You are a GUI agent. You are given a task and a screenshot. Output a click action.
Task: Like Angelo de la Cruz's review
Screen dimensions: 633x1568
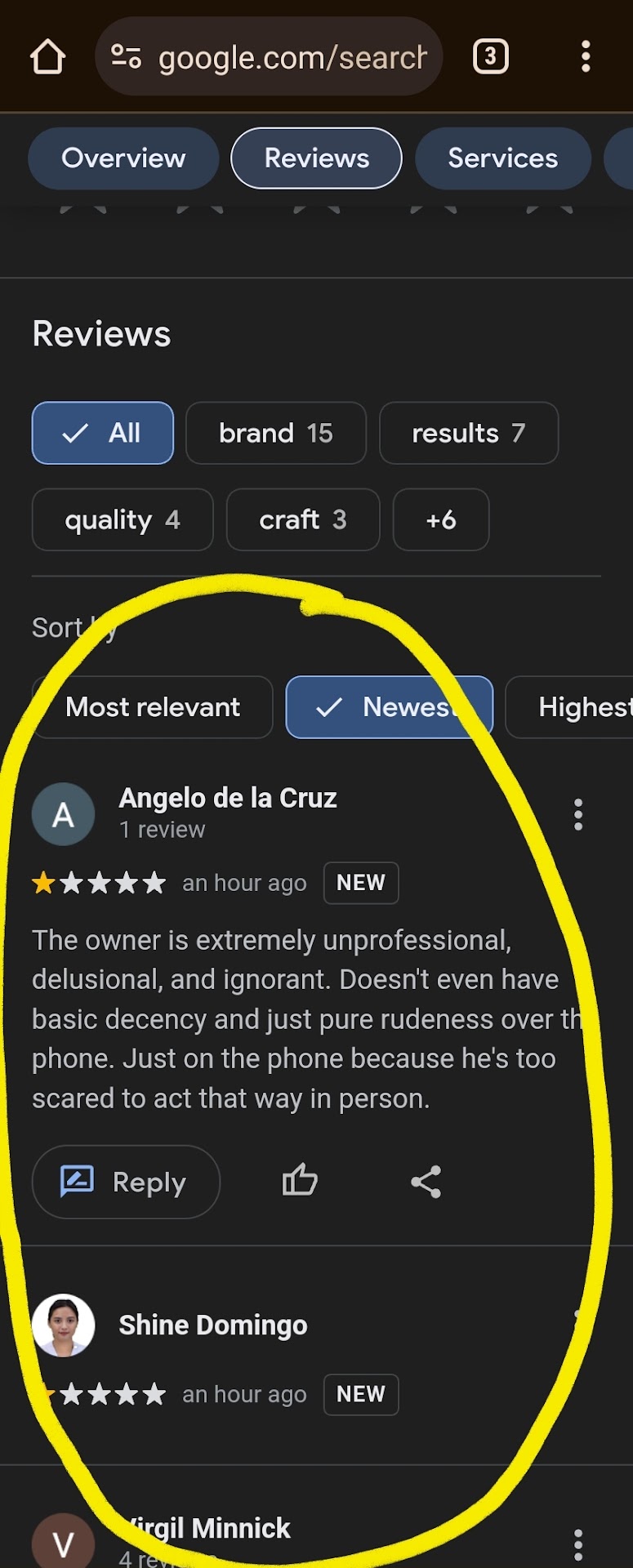[x=300, y=1181]
